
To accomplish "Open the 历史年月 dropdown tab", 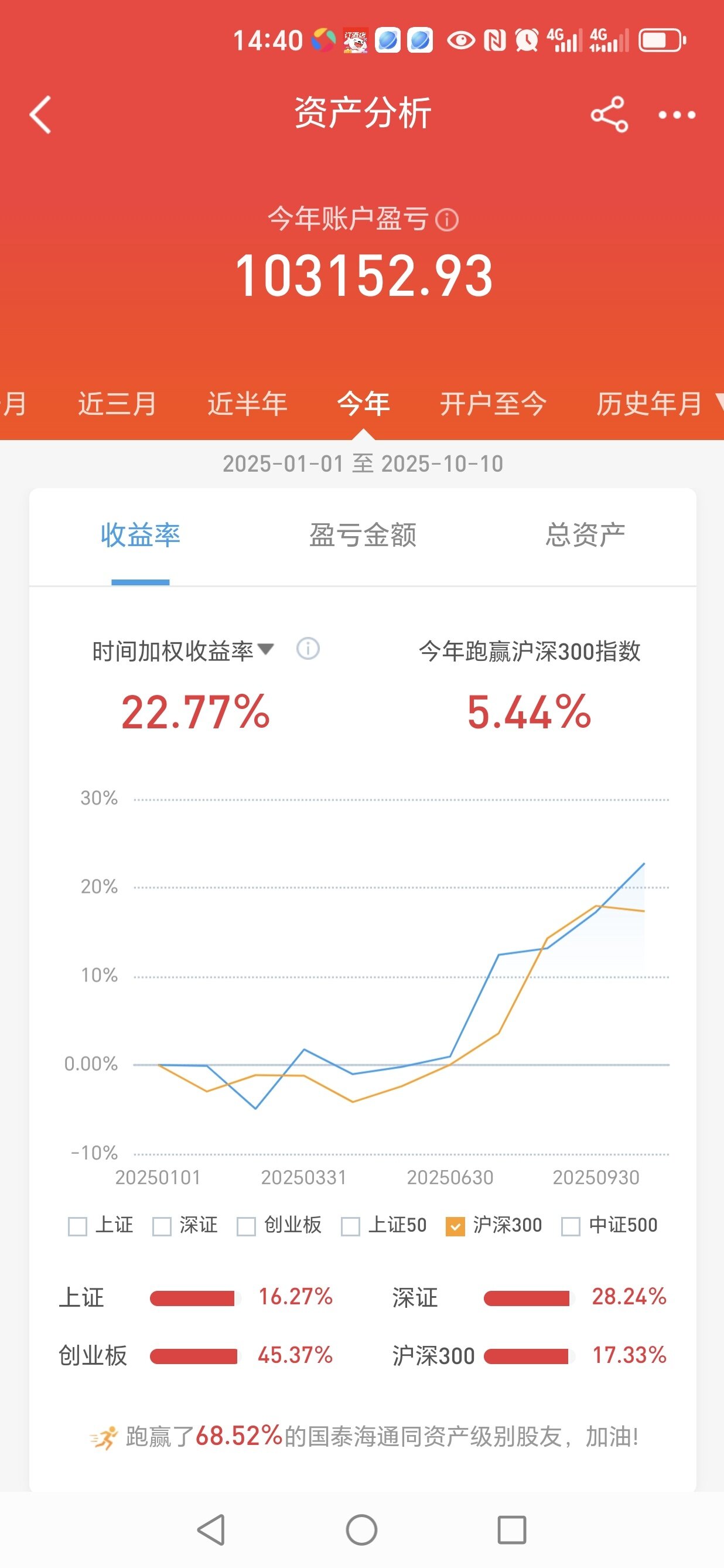I will click(x=650, y=404).
